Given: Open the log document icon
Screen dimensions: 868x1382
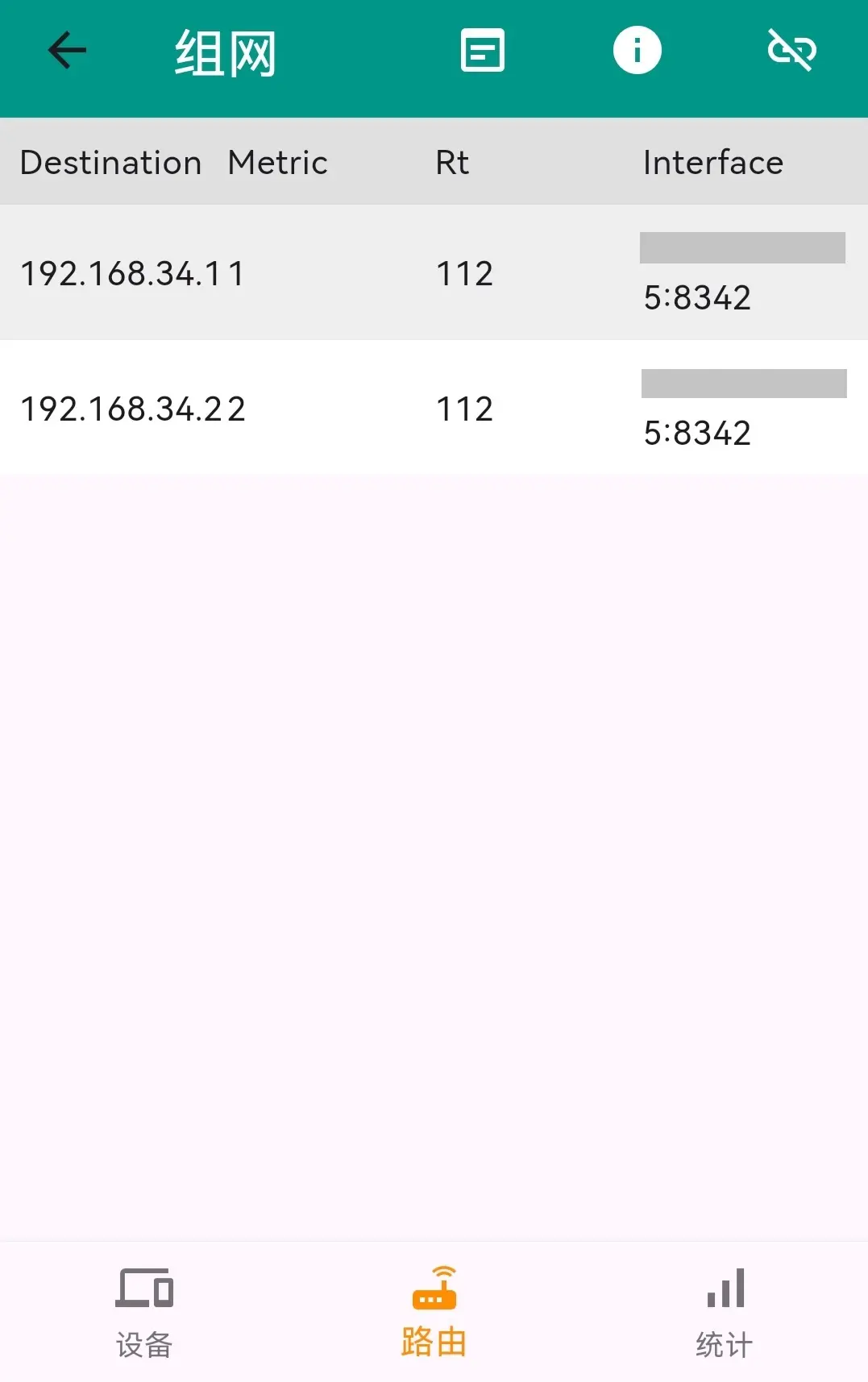Looking at the screenshot, I should click(482, 51).
